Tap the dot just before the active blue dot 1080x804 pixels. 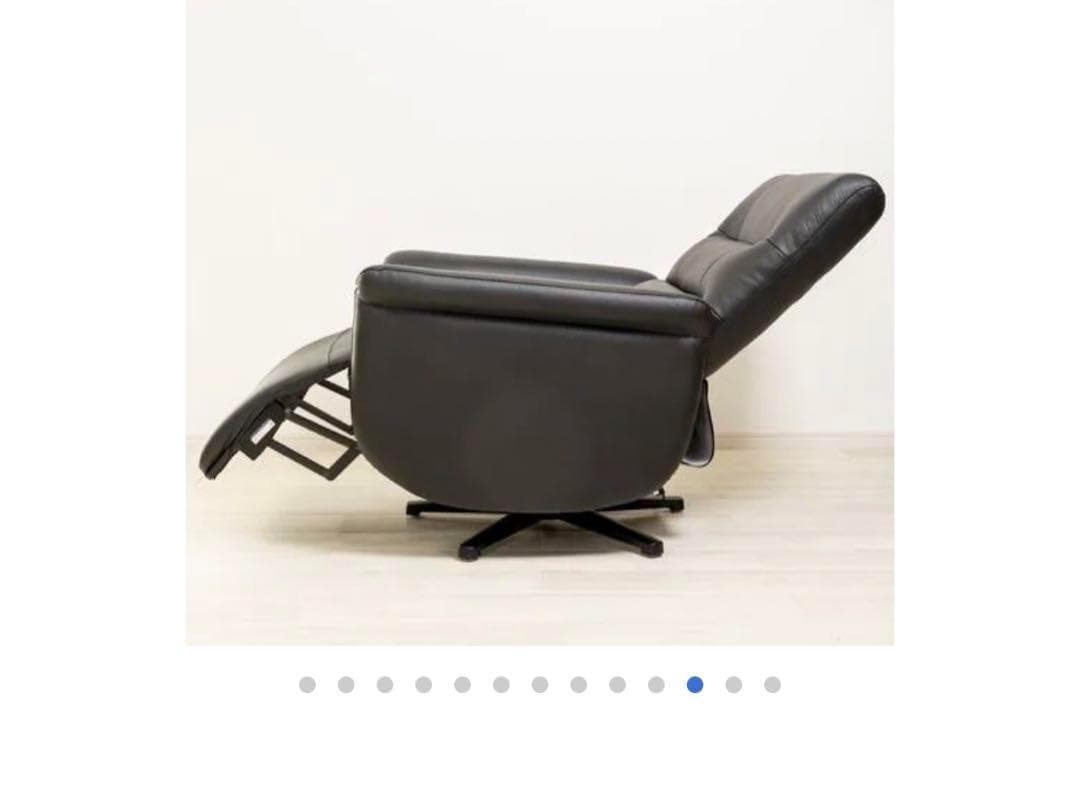[x=656, y=685]
